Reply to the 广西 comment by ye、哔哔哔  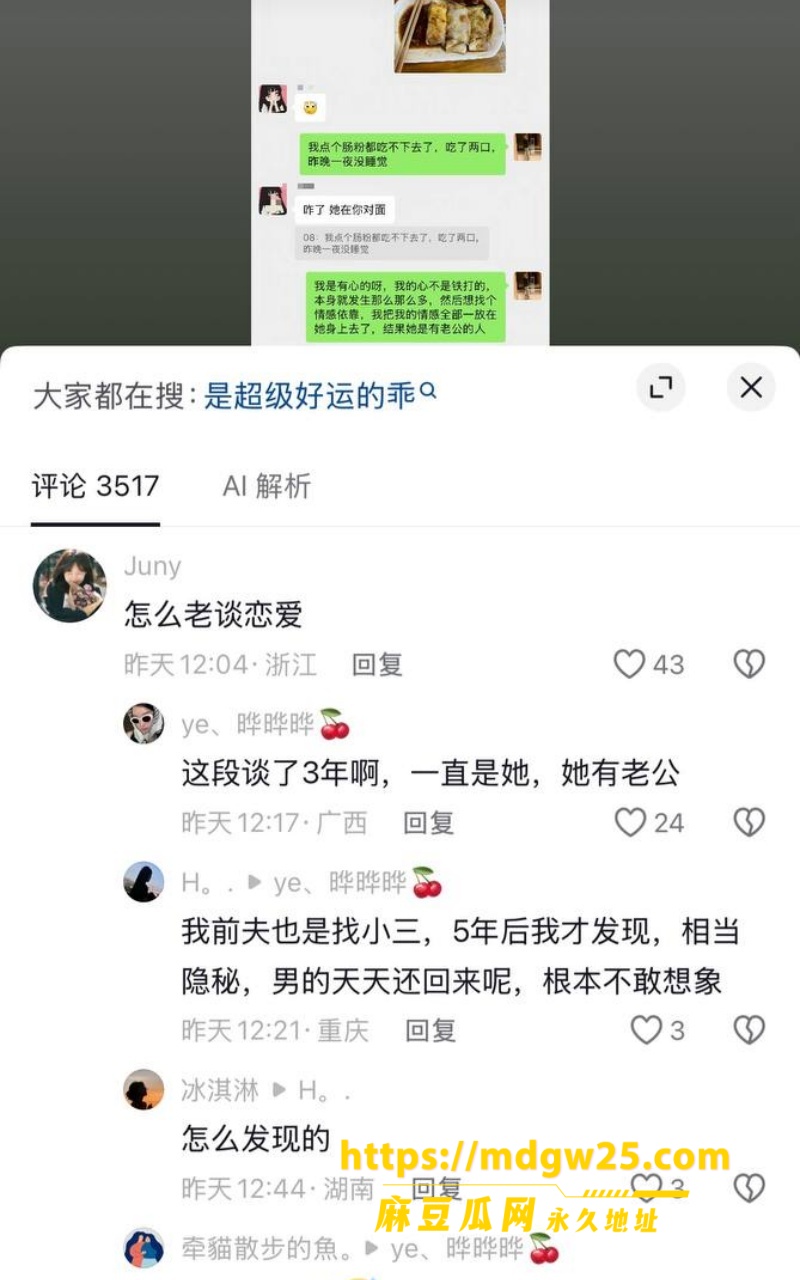pyautogui.click(x=428, y=823)
